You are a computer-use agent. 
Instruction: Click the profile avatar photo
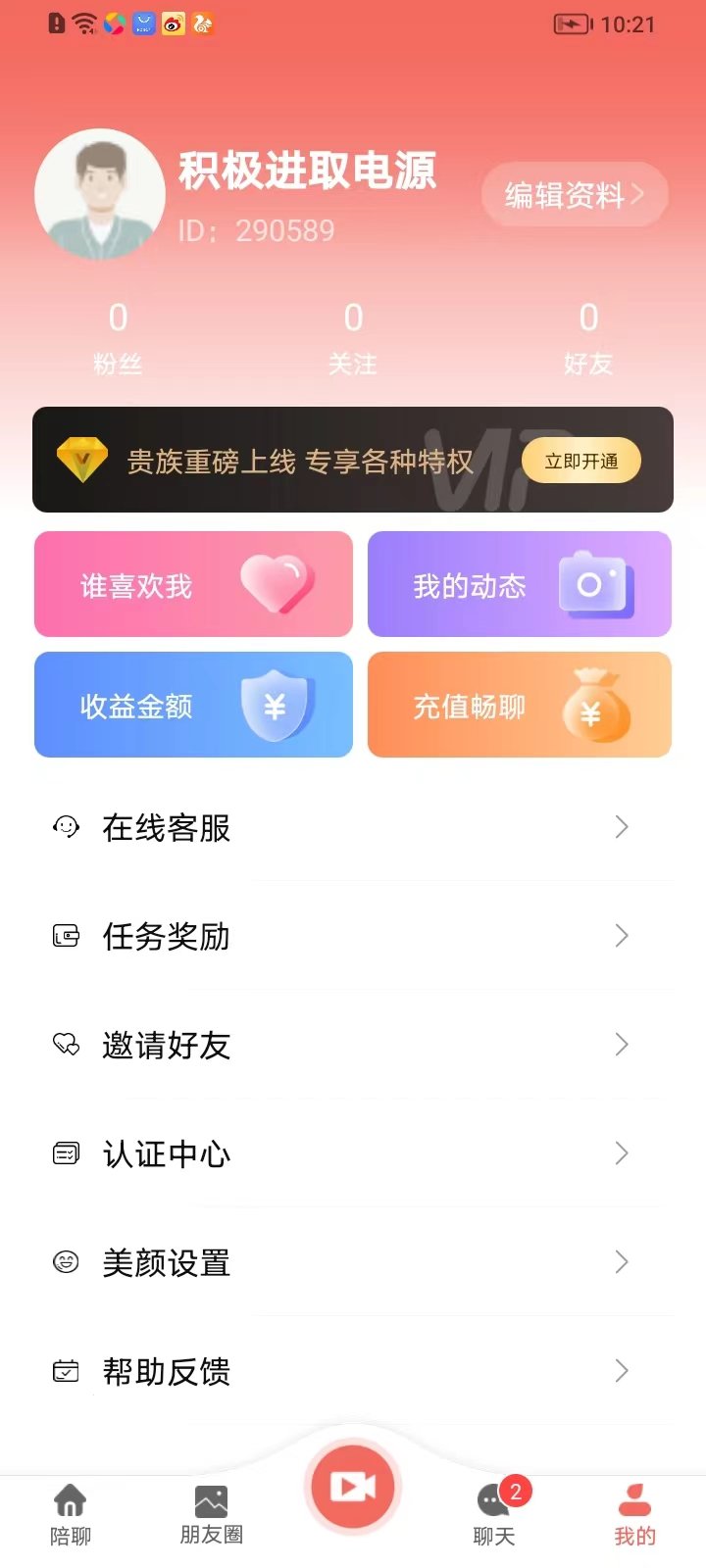(99, 194)
